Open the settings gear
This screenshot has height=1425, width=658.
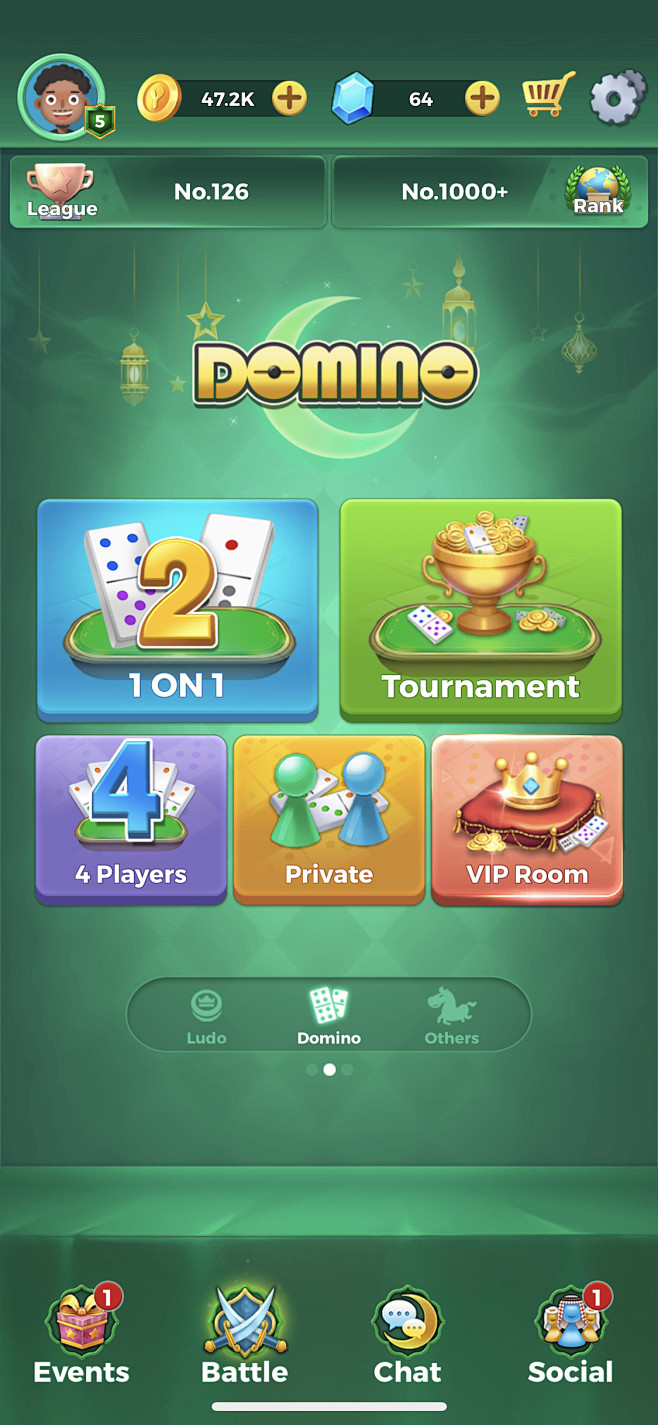[x=617, y=97]
